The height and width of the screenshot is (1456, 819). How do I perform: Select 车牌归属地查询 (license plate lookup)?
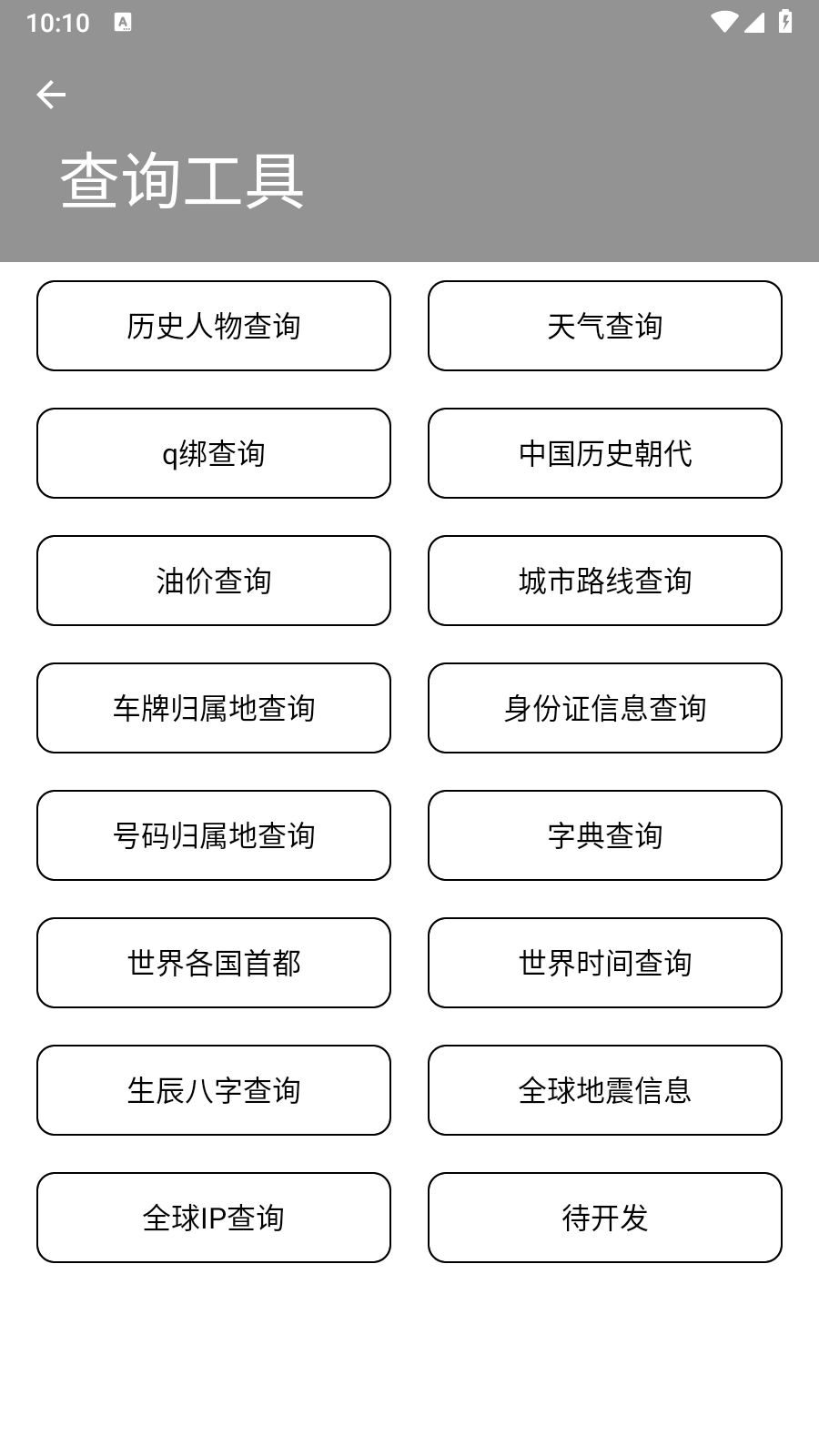click(213, 708)
